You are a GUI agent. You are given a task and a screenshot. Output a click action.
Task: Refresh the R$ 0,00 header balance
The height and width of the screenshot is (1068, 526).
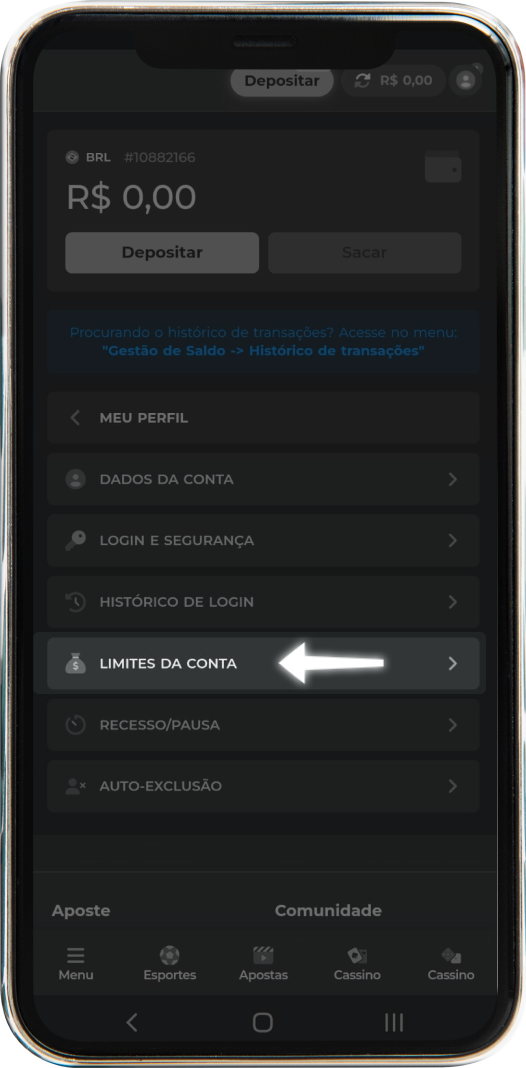(362, 80)
